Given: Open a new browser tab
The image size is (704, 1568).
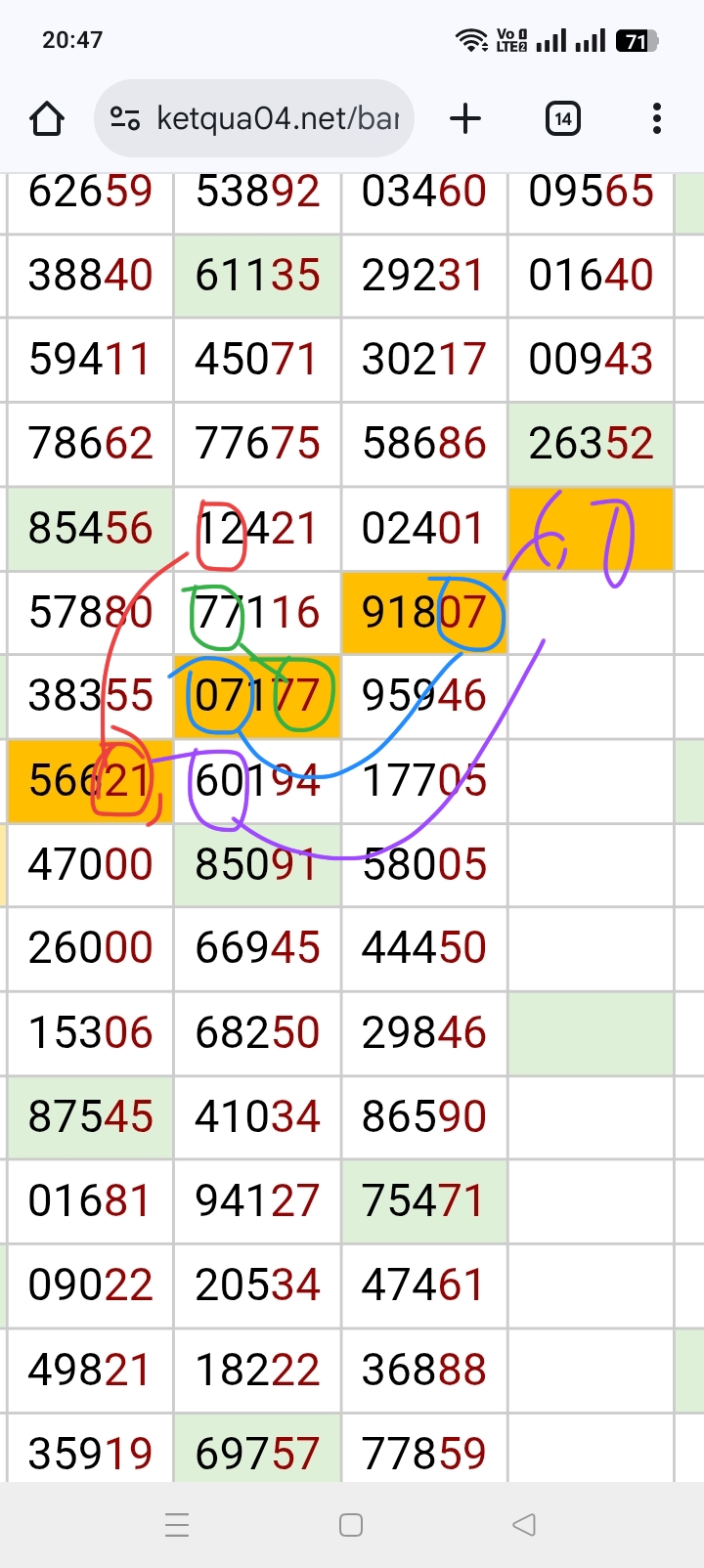Looking at the screenshot, I should pos(465,119).
